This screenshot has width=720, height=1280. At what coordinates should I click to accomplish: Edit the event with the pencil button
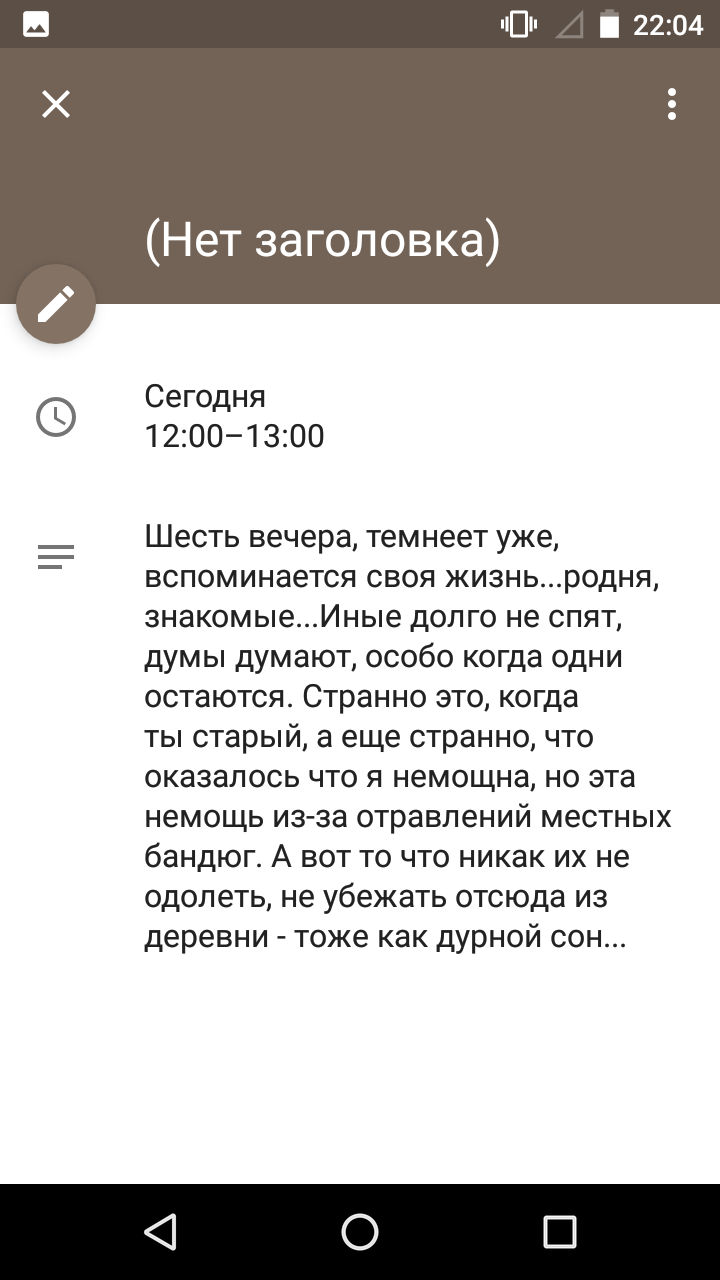click(x=56, y=304)
